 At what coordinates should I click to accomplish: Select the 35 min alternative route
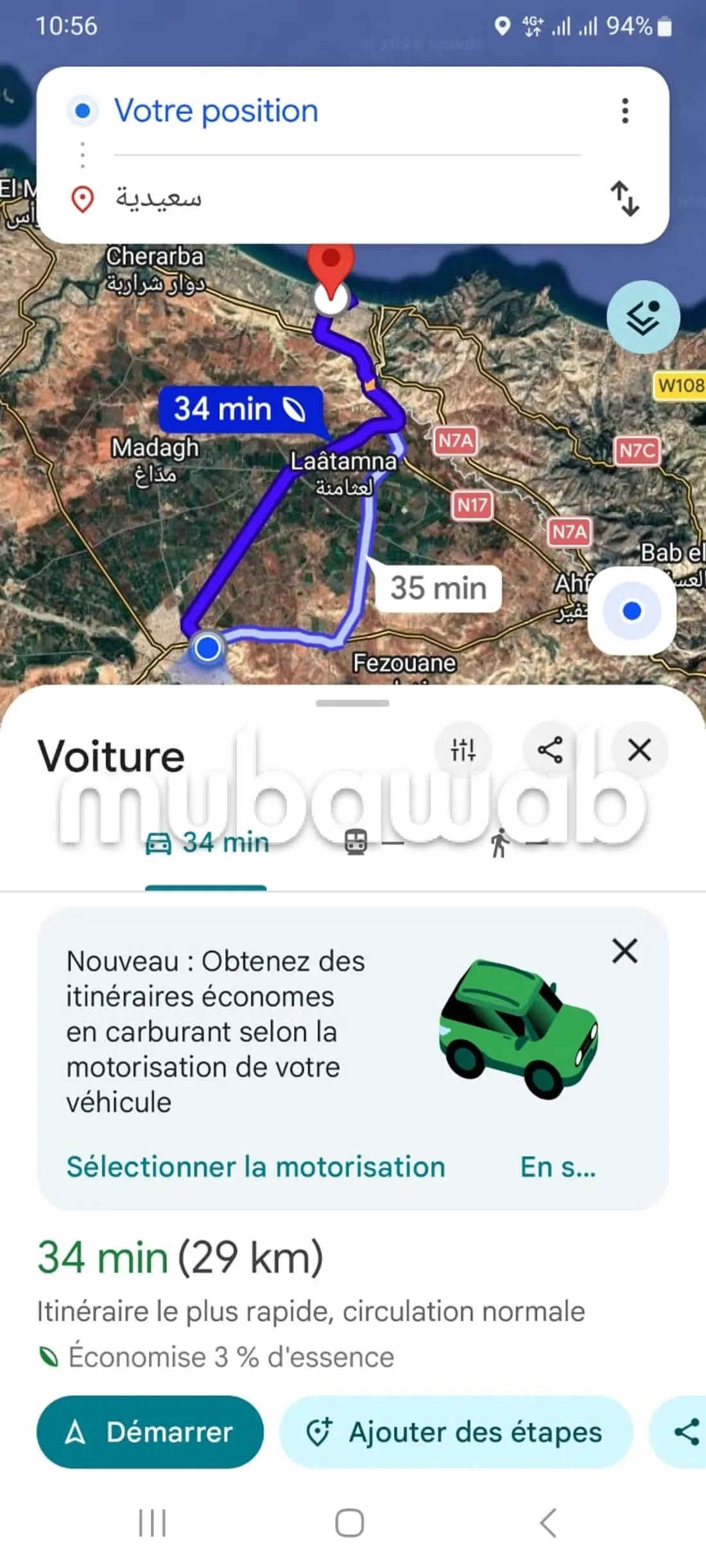point(438,588)
